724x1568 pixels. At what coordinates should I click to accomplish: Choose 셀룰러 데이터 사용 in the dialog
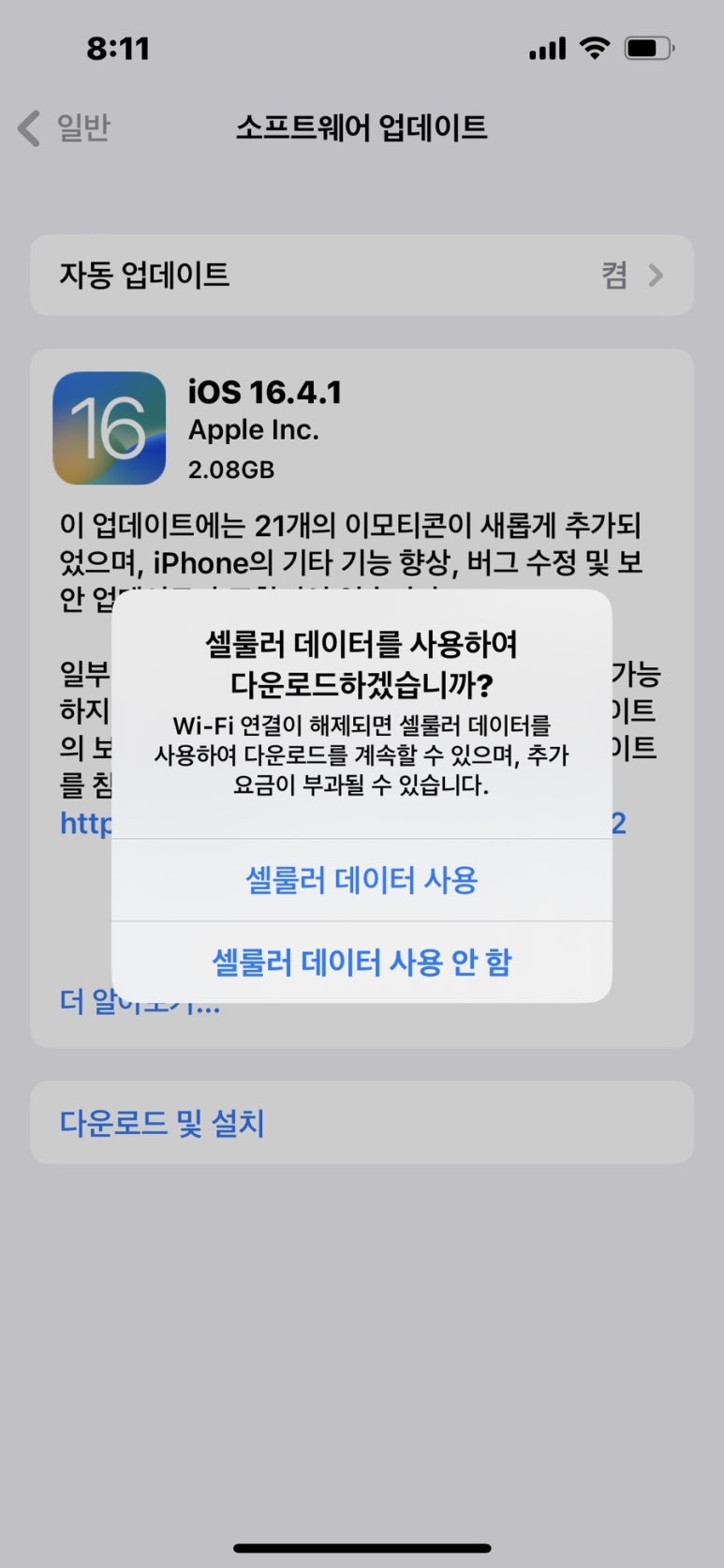362,879
